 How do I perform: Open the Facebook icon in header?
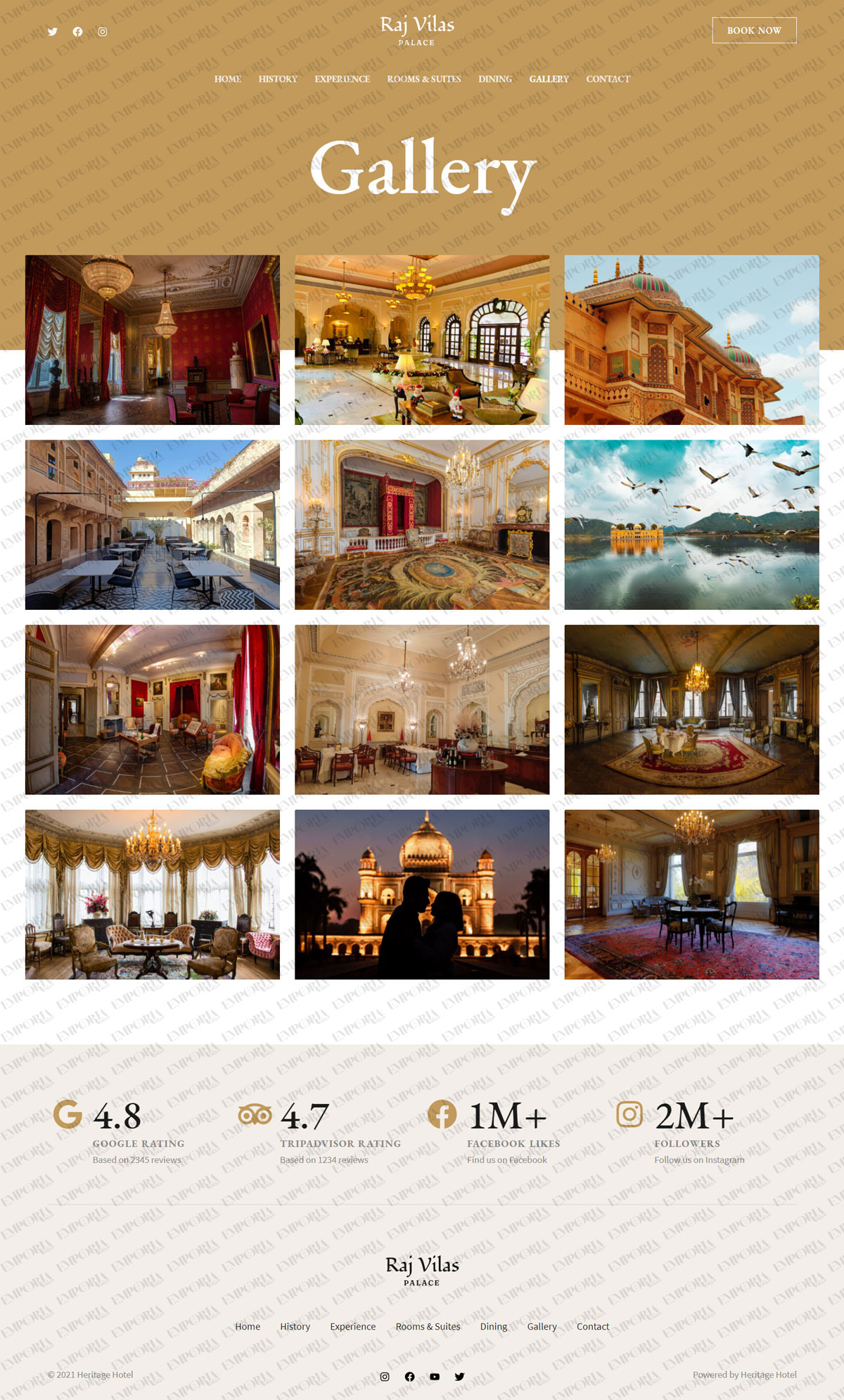coord(77,32)
